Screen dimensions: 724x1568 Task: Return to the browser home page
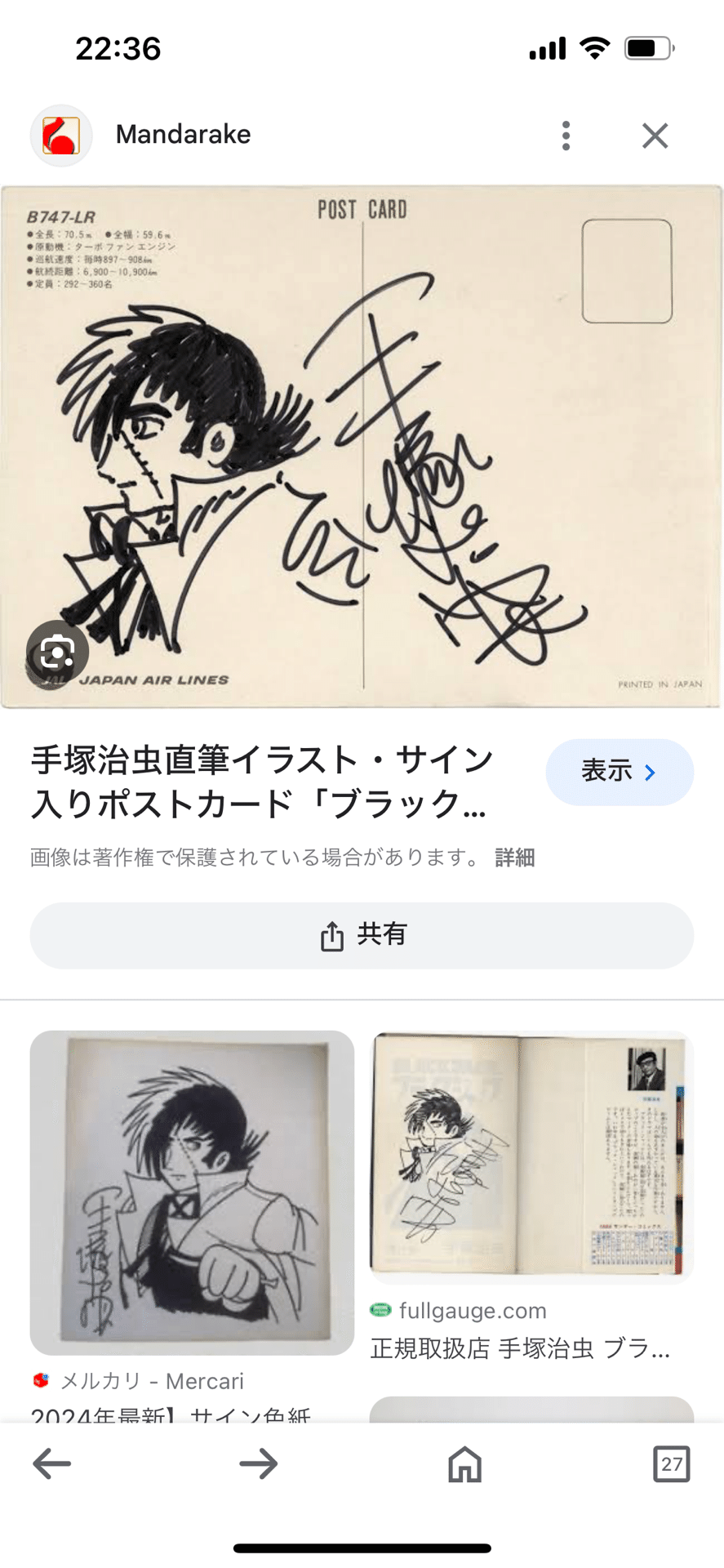coord(465,1463)
